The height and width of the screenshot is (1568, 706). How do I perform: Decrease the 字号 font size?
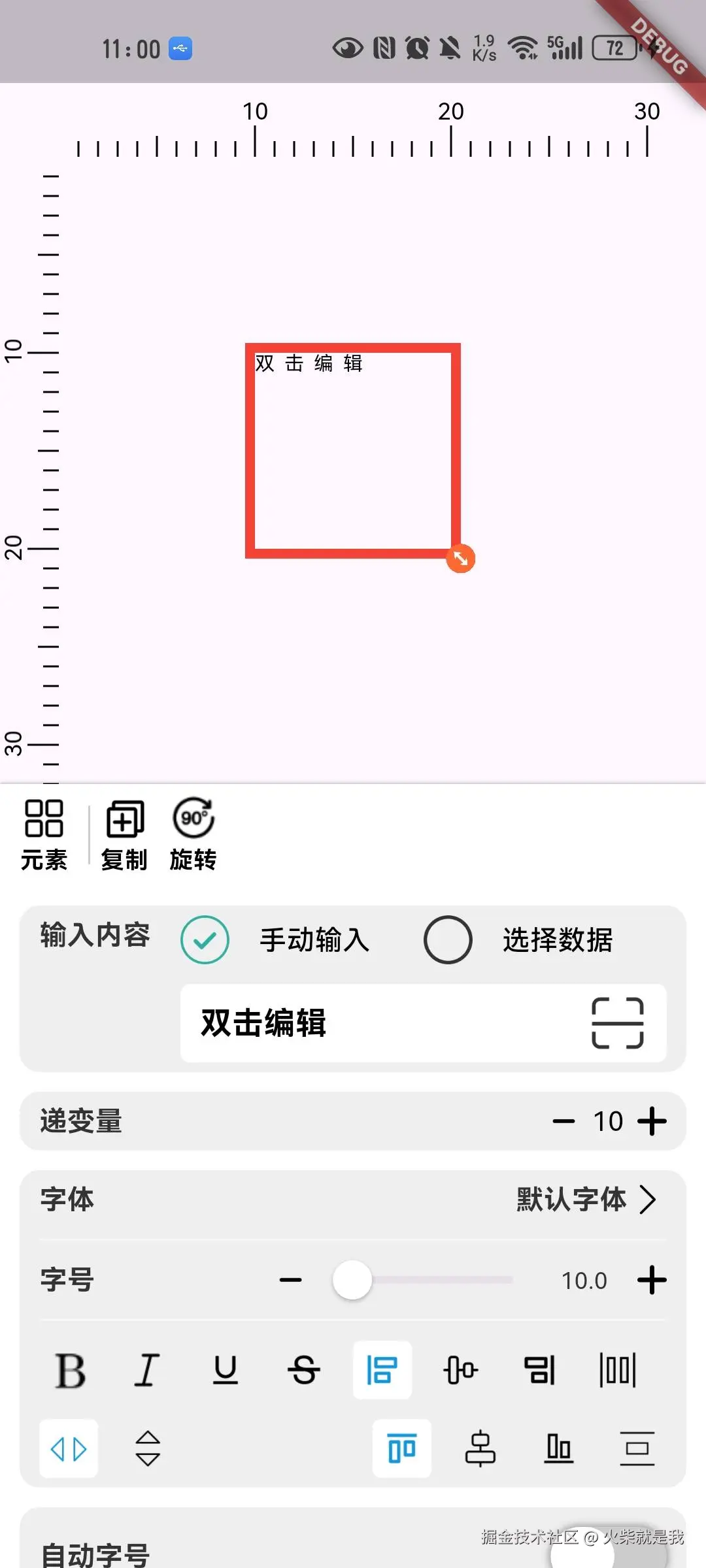point(291,1280)
